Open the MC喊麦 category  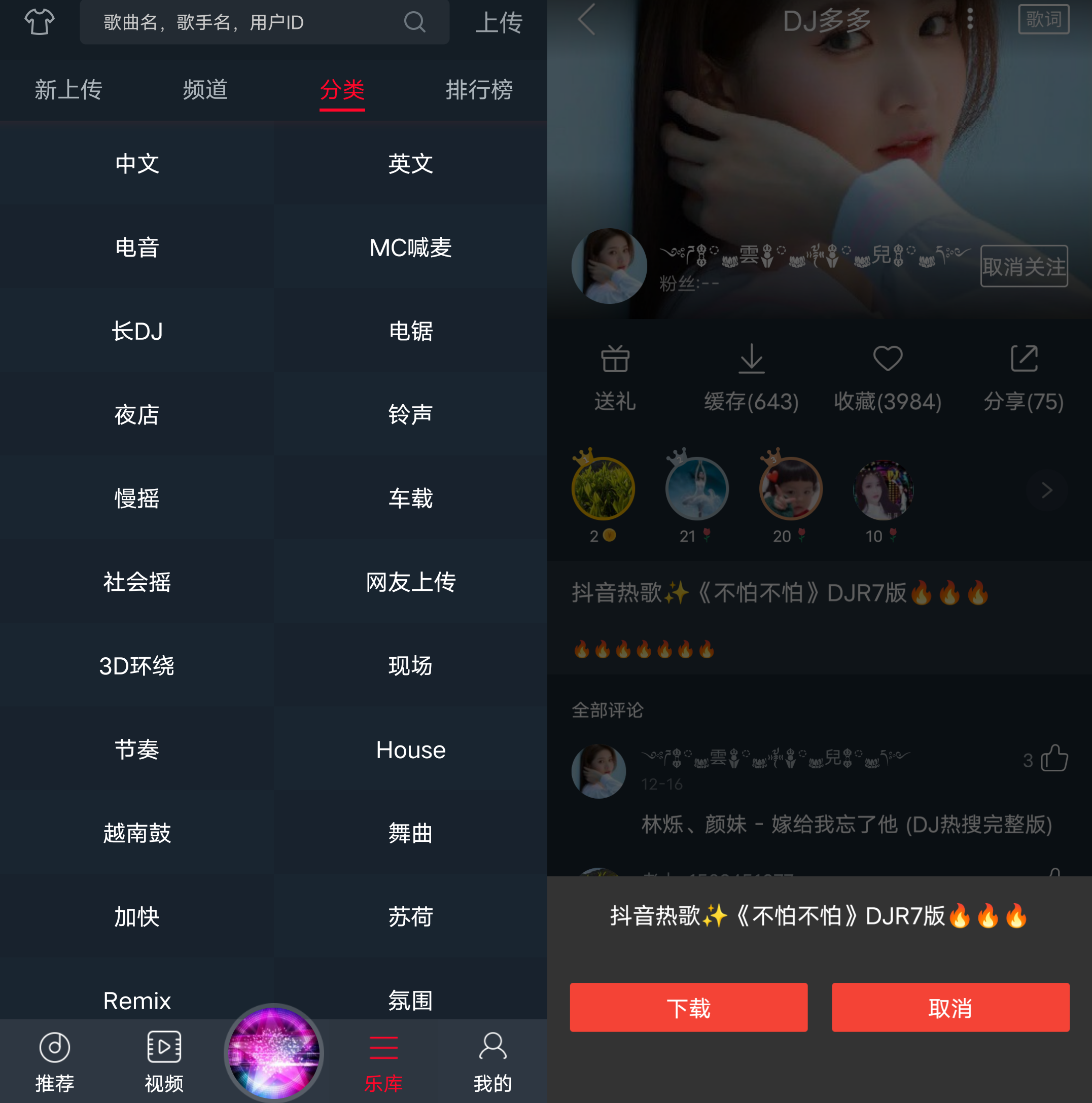point(410,247)
